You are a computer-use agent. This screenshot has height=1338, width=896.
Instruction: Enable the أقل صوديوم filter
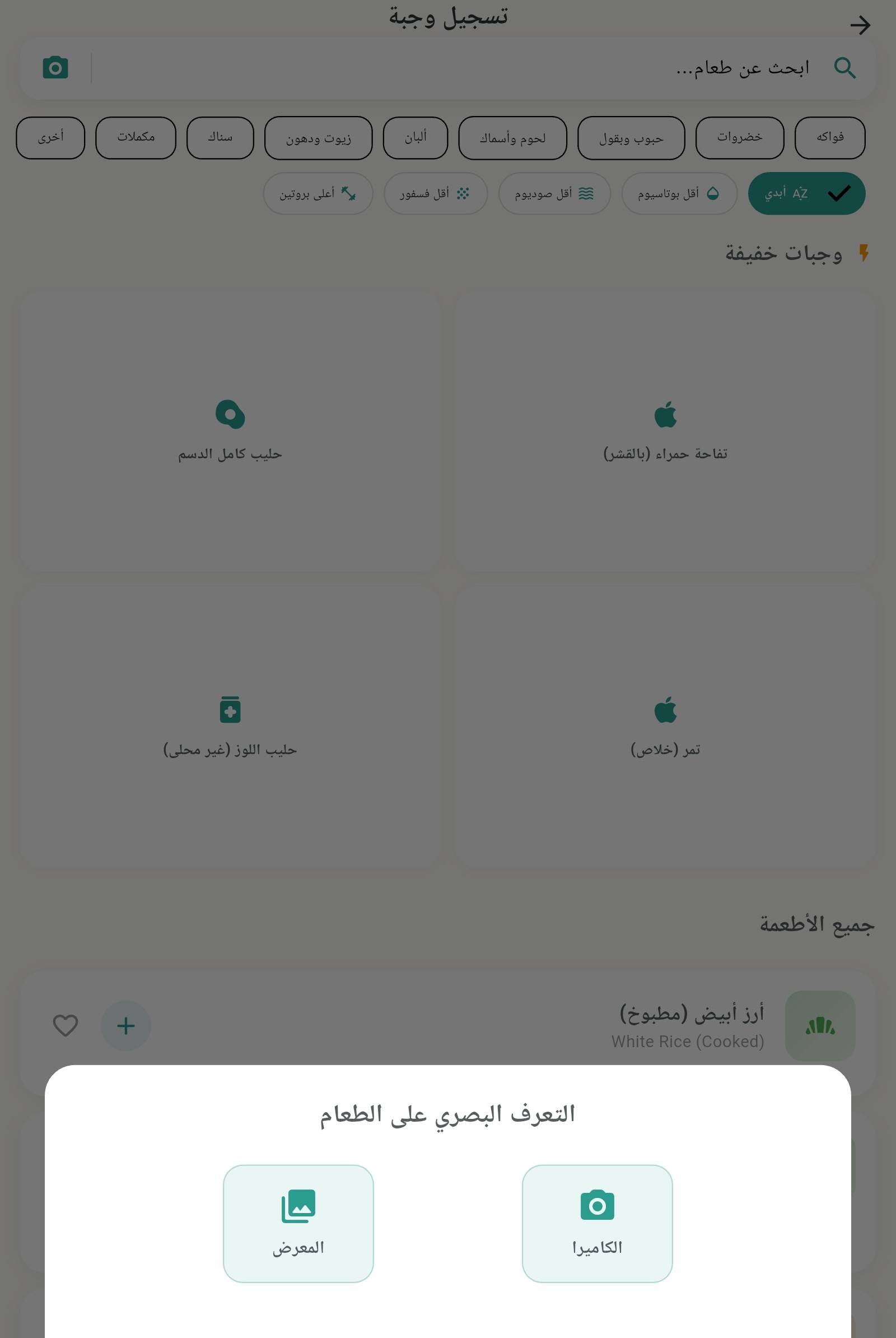(x=554, y=193)
